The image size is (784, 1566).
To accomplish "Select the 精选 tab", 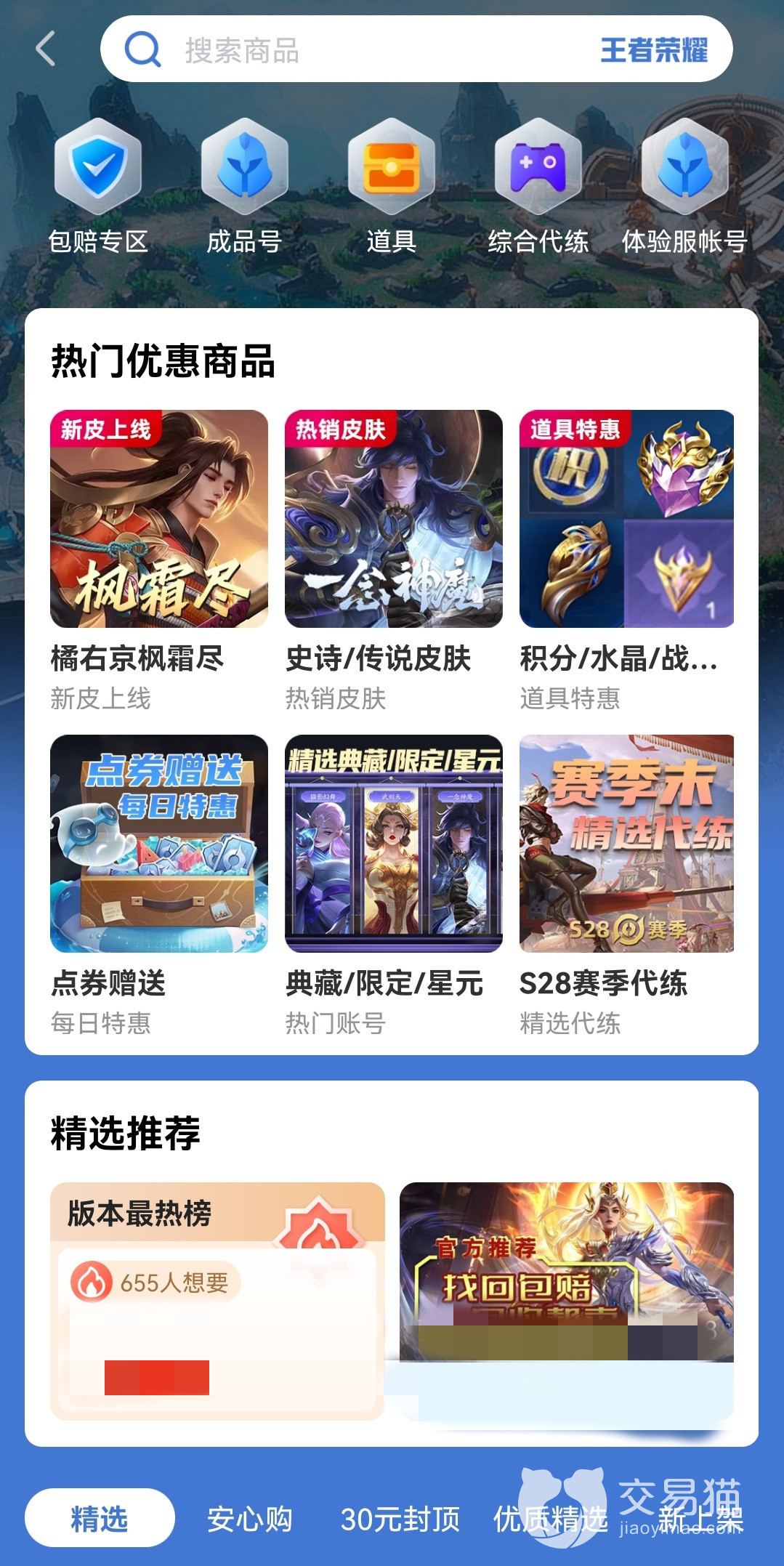I will coord(100,1518).
